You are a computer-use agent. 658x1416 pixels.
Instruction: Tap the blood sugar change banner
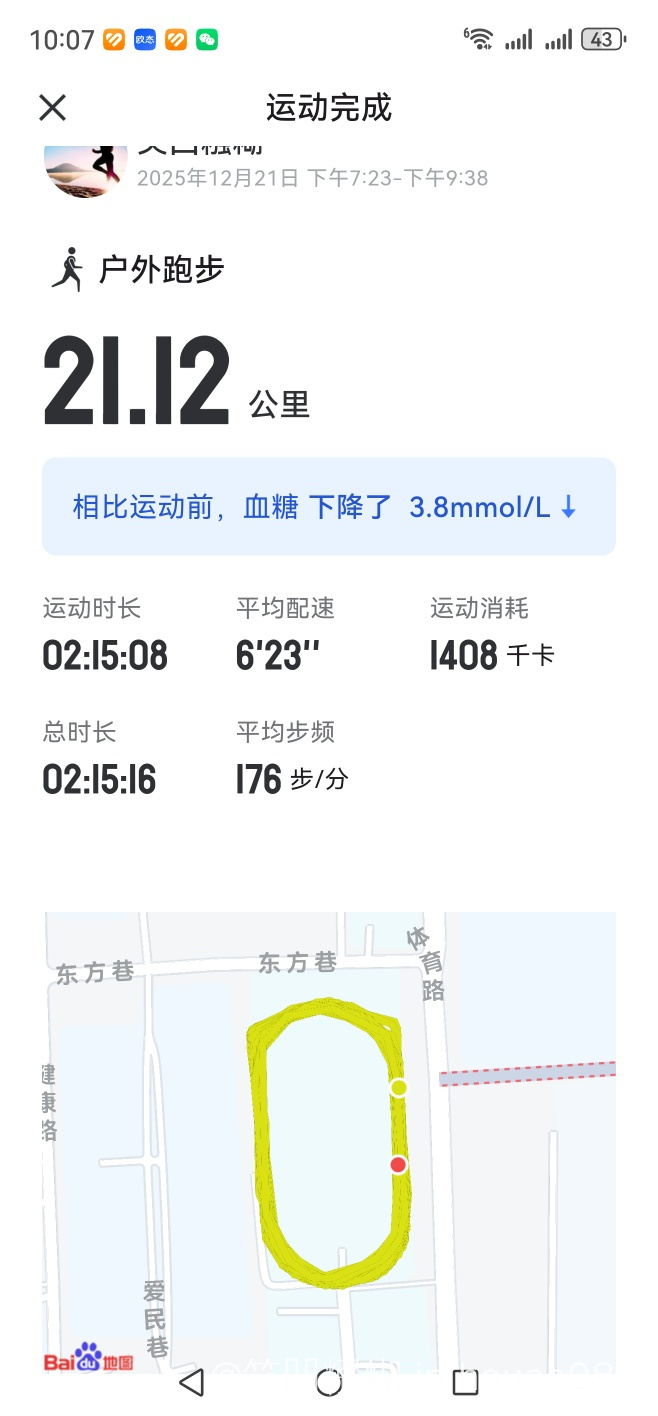point(329,507)
